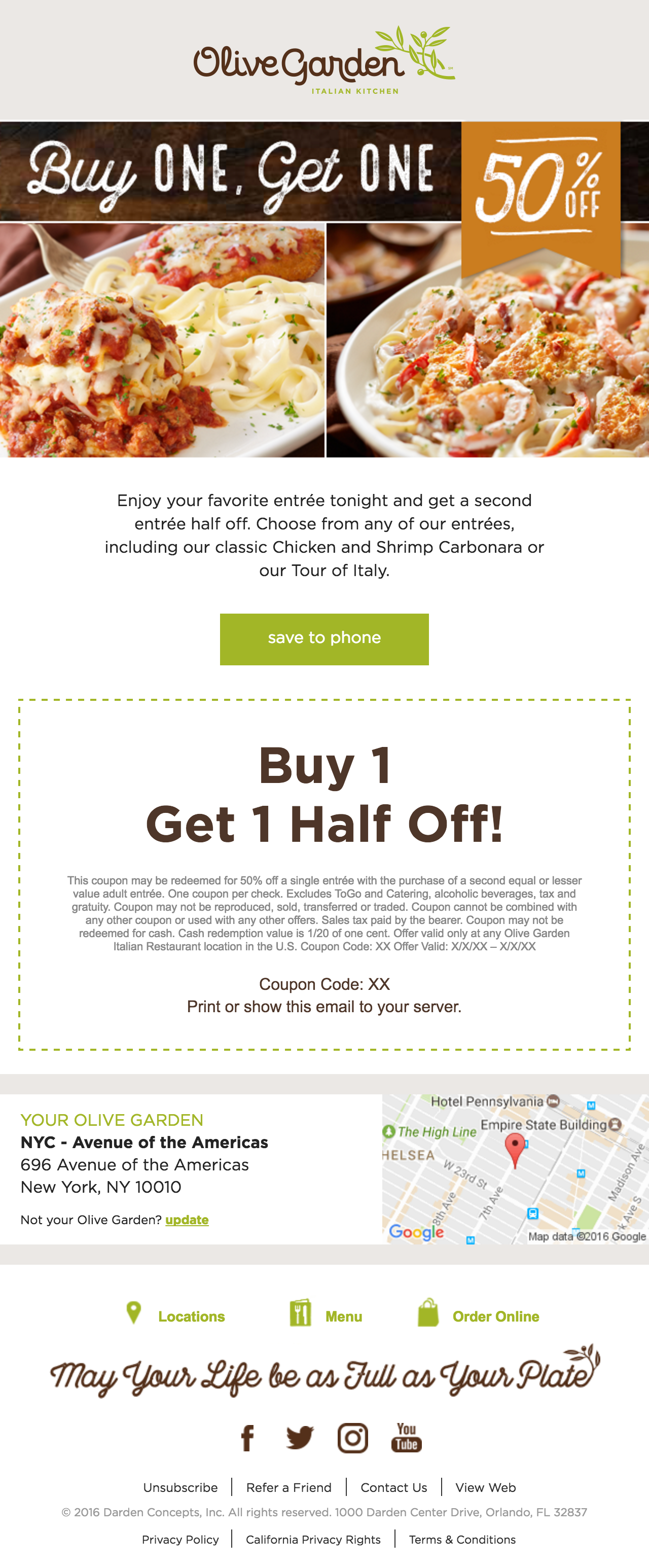Update your Olive Garden location

point(187,1220)
